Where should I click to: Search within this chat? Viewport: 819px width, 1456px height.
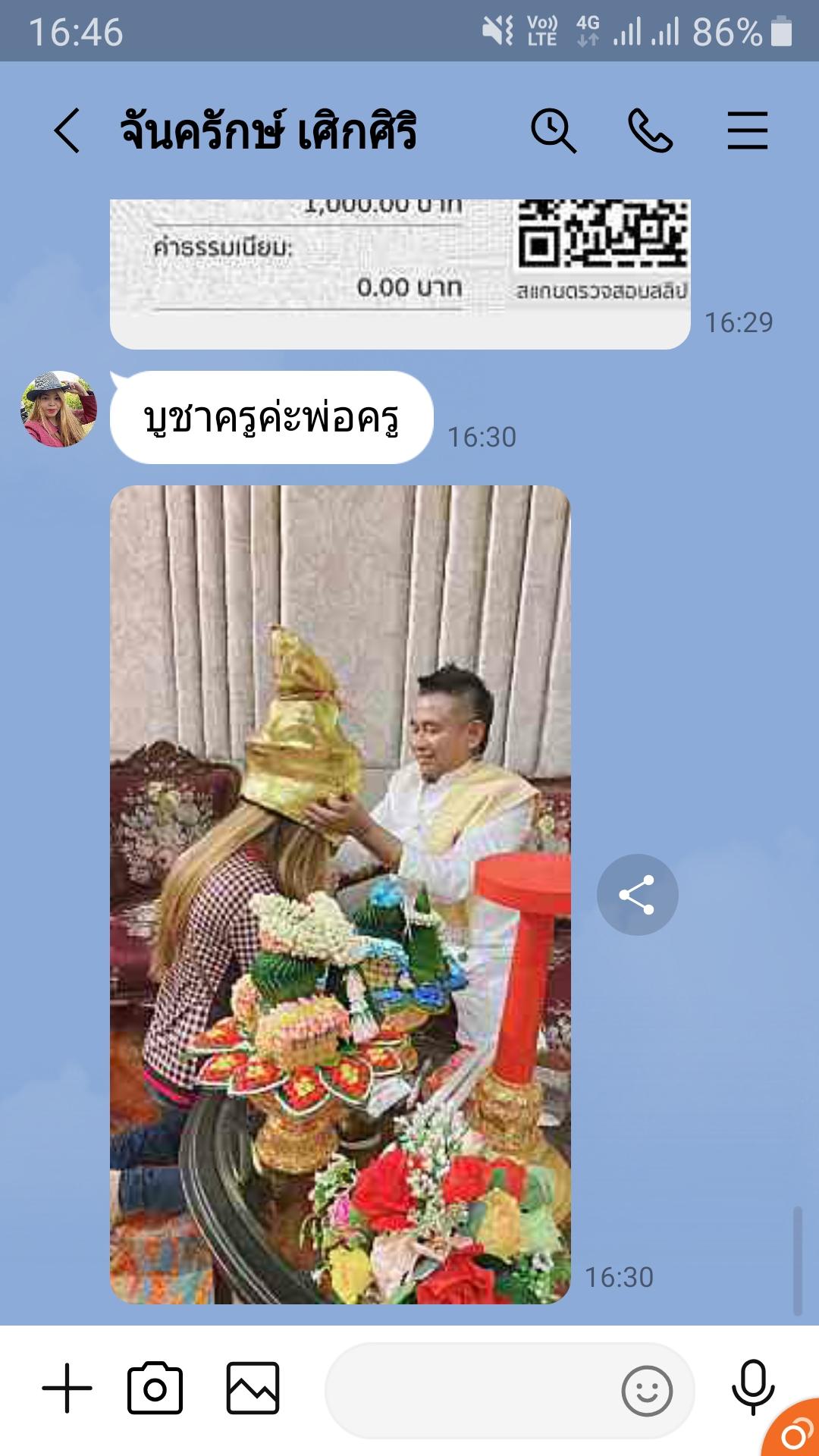coord(553,130)
